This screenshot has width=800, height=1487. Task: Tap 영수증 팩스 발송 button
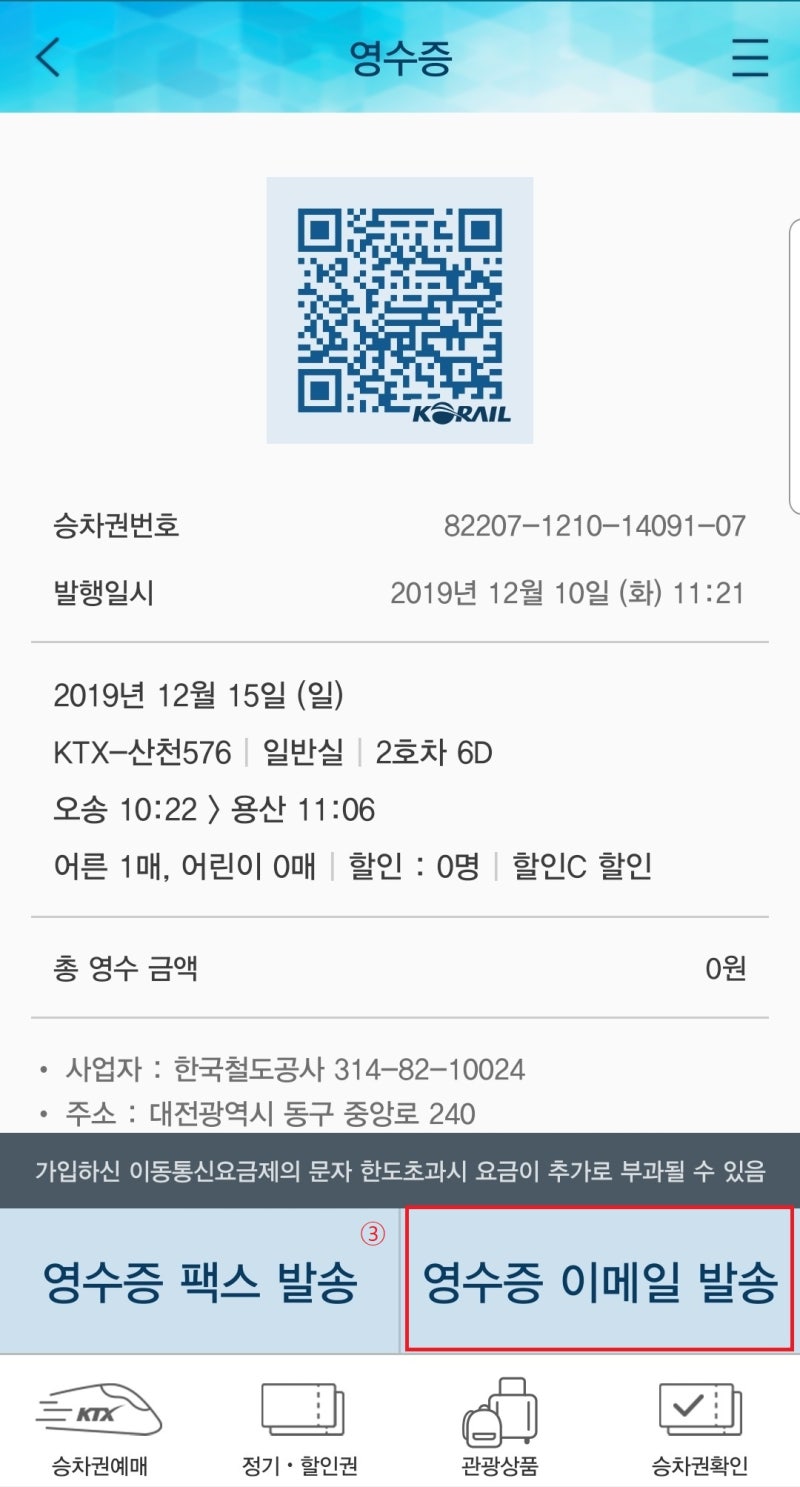tap(199, 1282)
